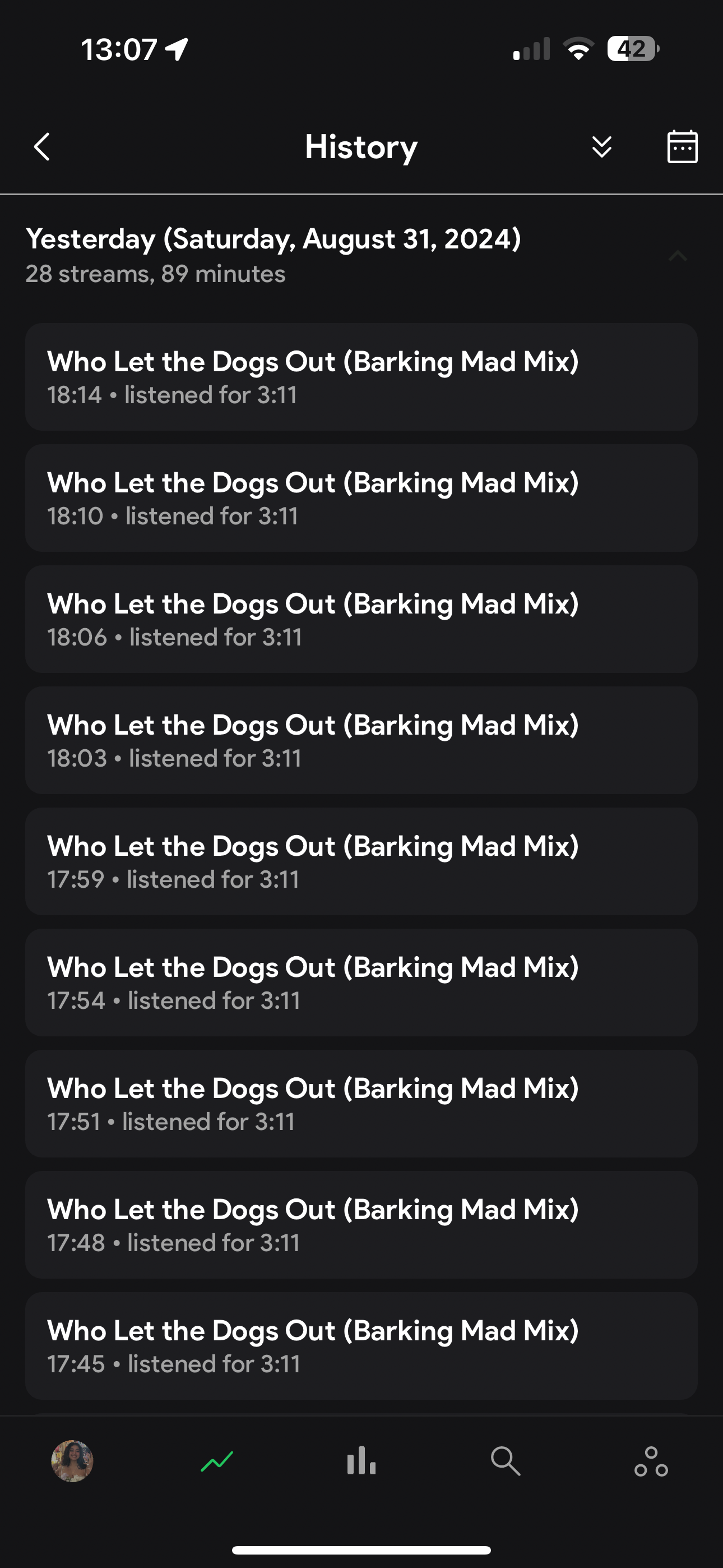This screenshot has width=723, height=1568.
Task: Go back from the History screen
Action: pos(42,147)
